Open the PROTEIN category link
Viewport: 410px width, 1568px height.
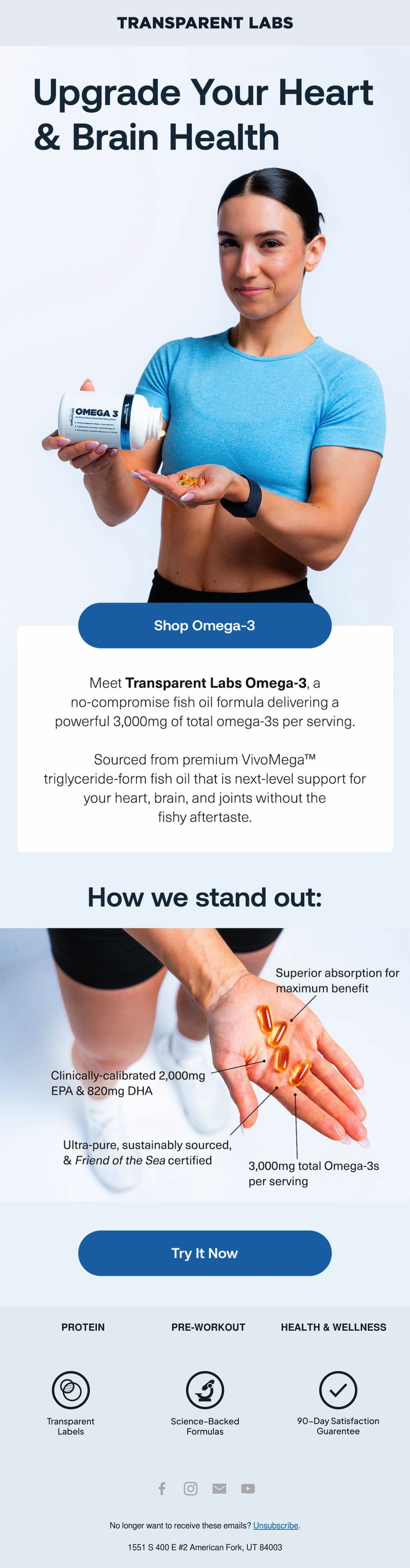click(83, 1327)
